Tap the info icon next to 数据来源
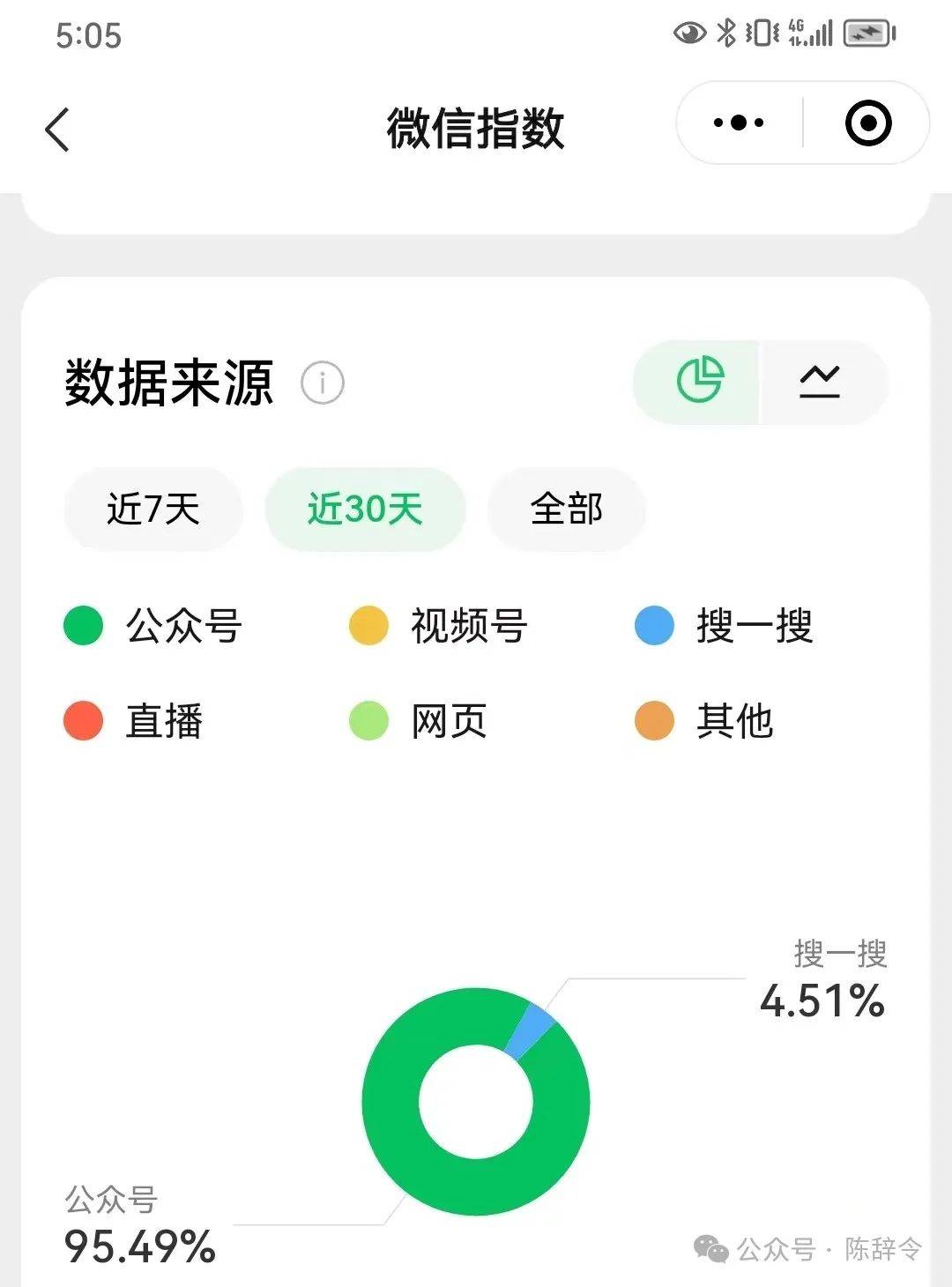 pyautogui.click(x=323, y=383)
